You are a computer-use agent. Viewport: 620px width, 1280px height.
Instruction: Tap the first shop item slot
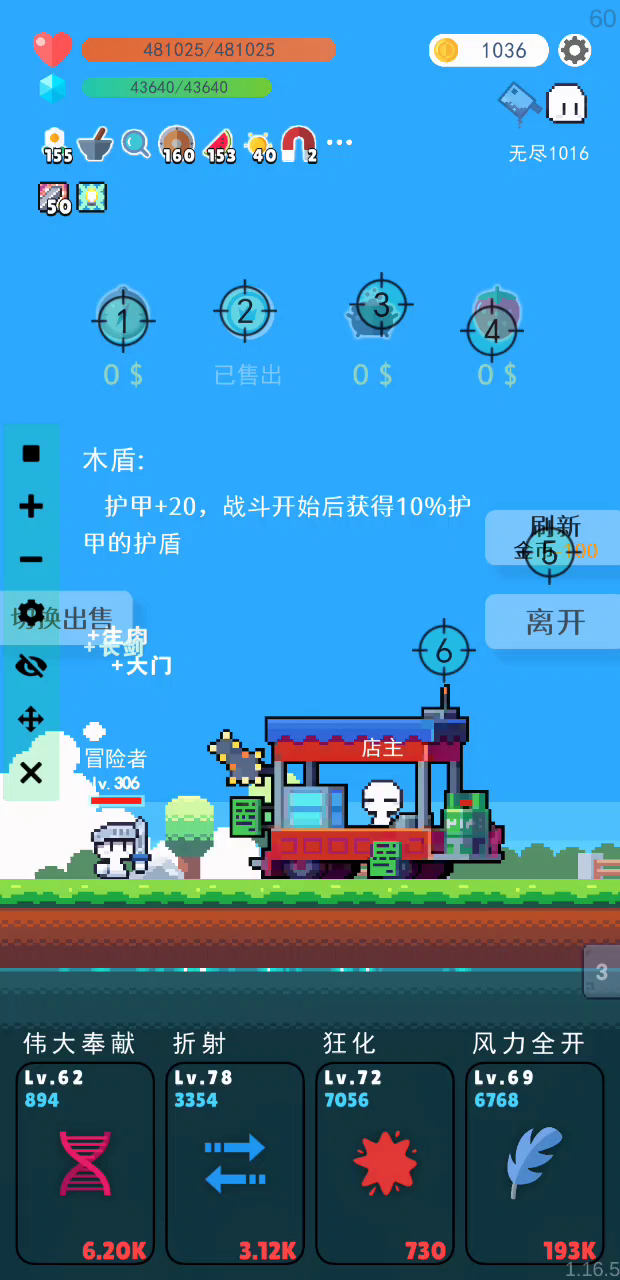pos(123,318)
